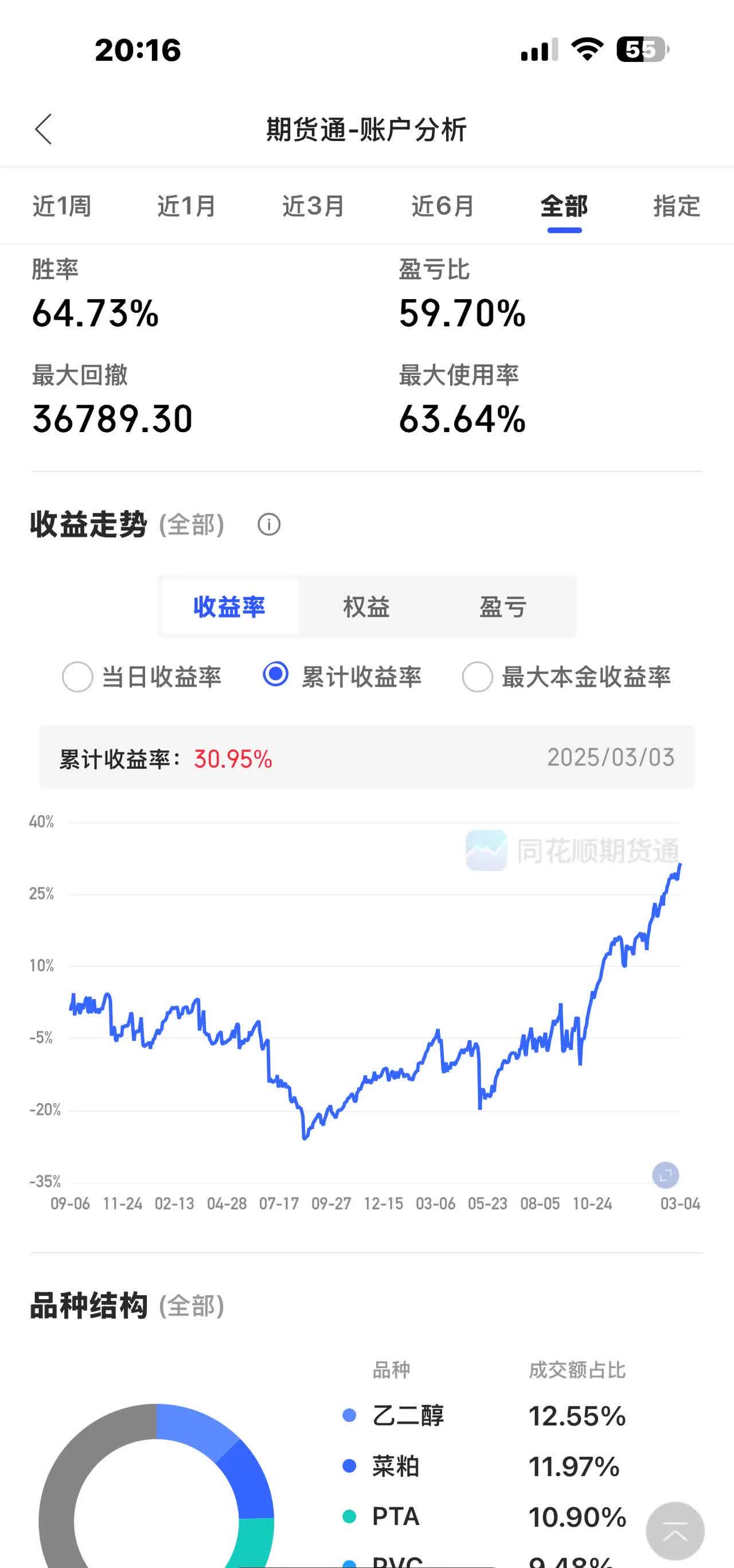Tap the 菜粕 legend entry
The image size is (734, 1568).
point(396,1466)
